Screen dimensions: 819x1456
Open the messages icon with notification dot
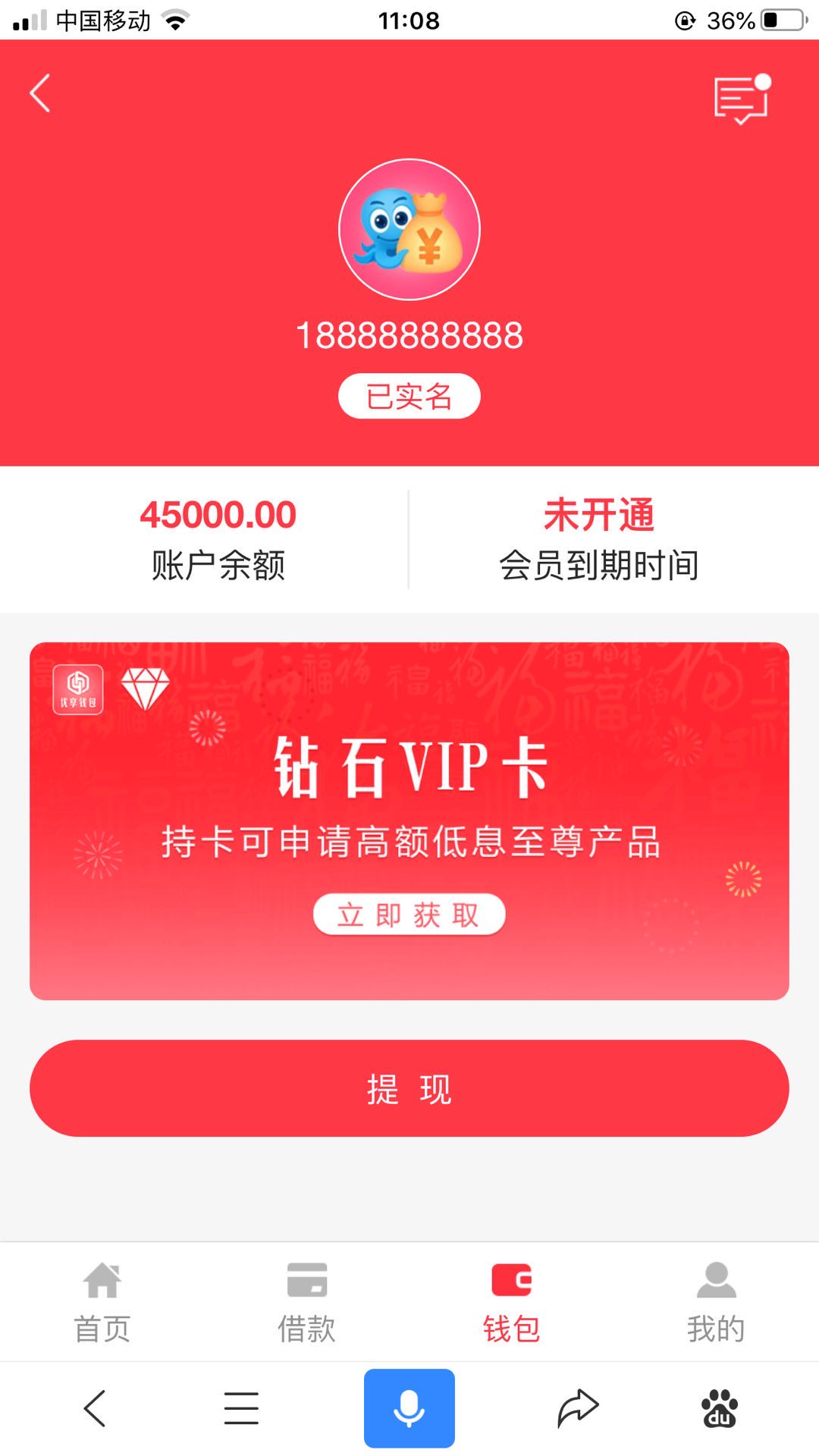pos(742,99)
